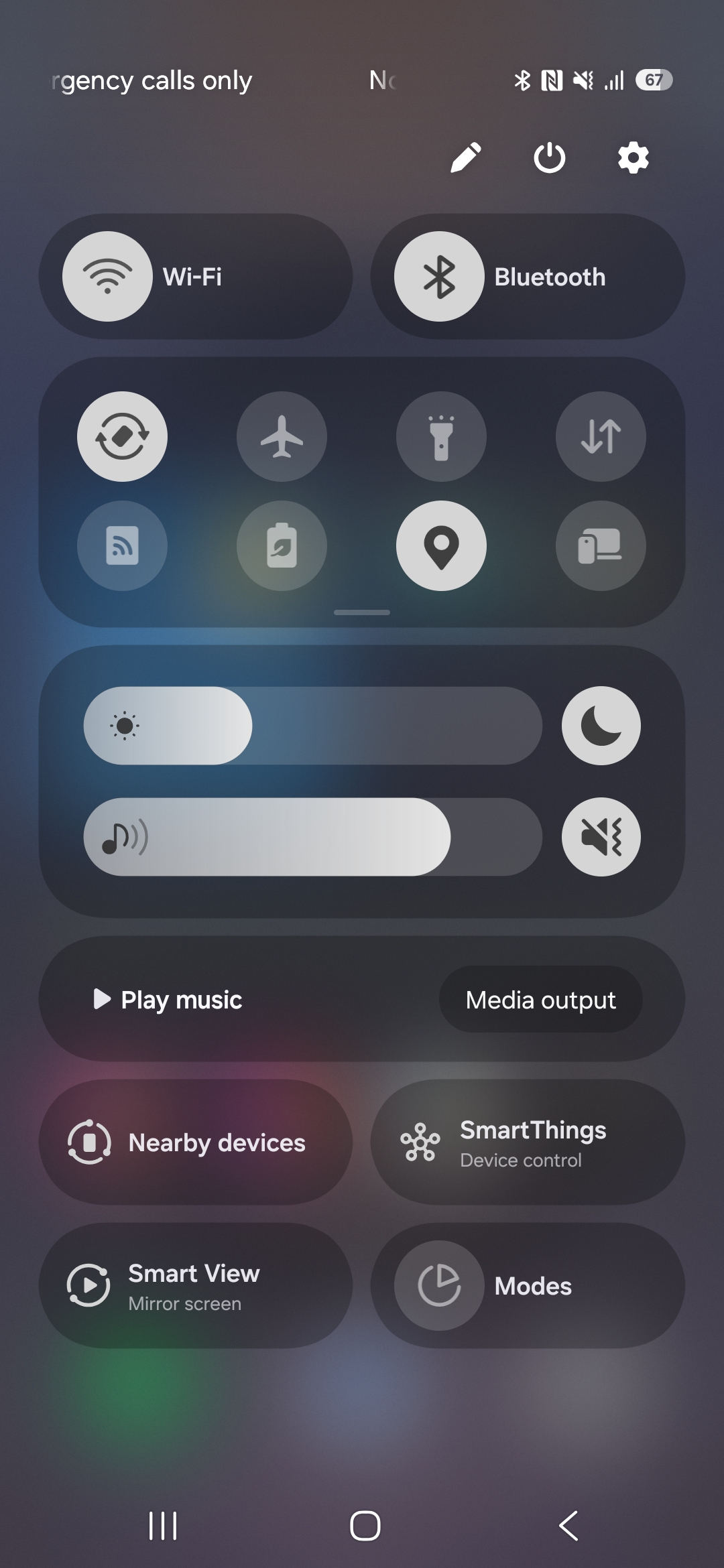Viewport: 724px width, 1568px height.
Task: Start playback with Play music
Action: coord(168,1000)
